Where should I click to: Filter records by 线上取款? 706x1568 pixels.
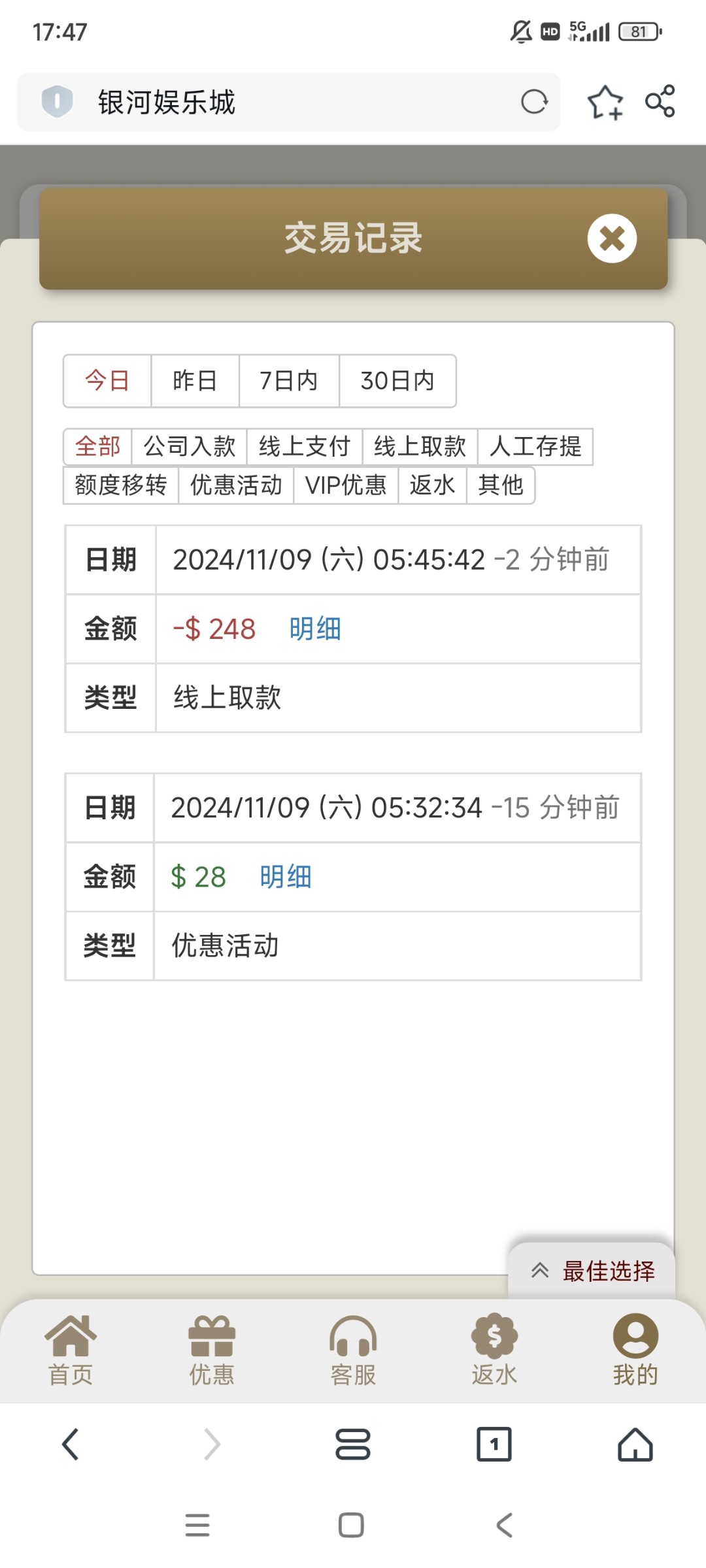(420, 447)
